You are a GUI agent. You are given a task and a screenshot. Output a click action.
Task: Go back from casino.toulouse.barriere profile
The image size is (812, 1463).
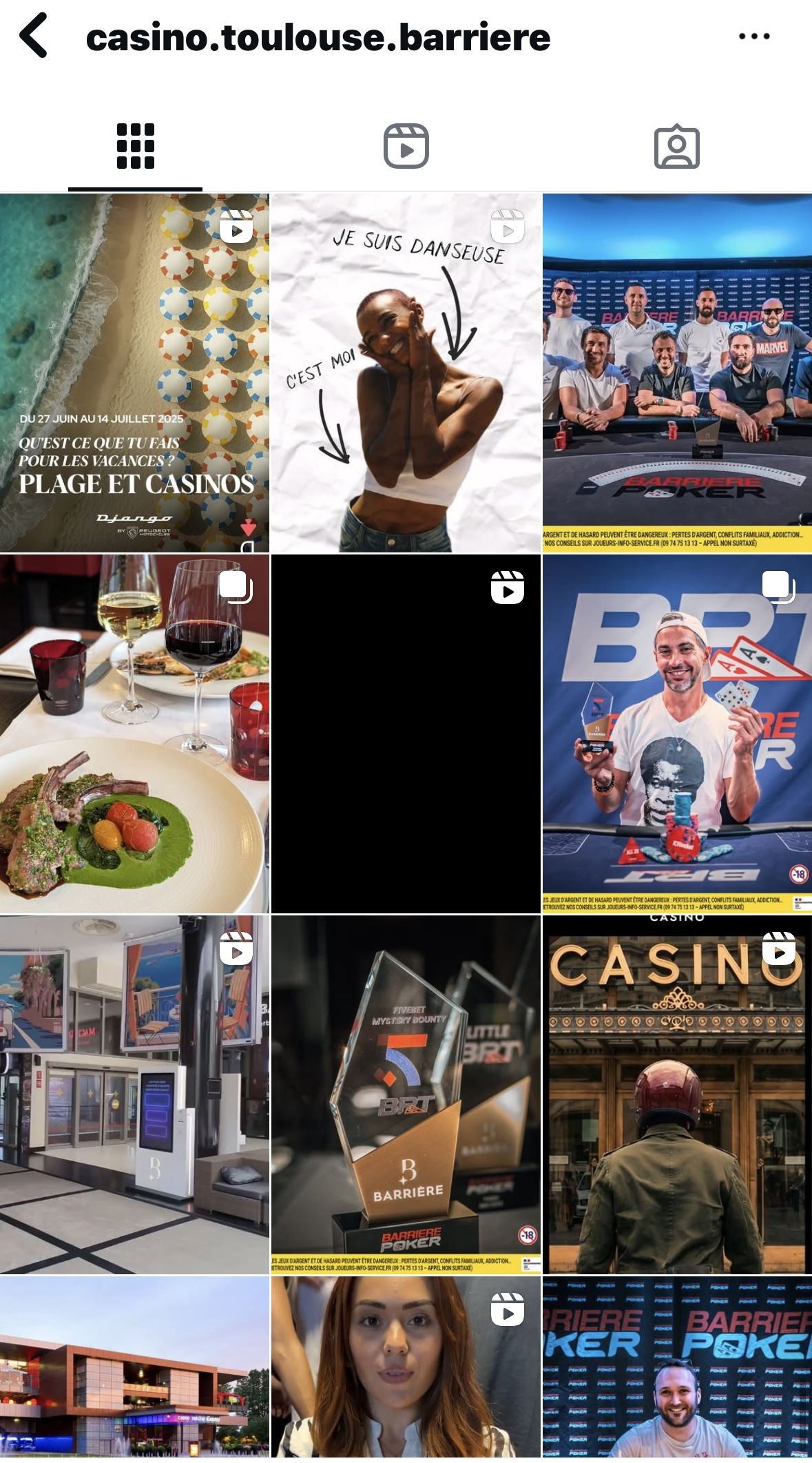click(33, 36)
